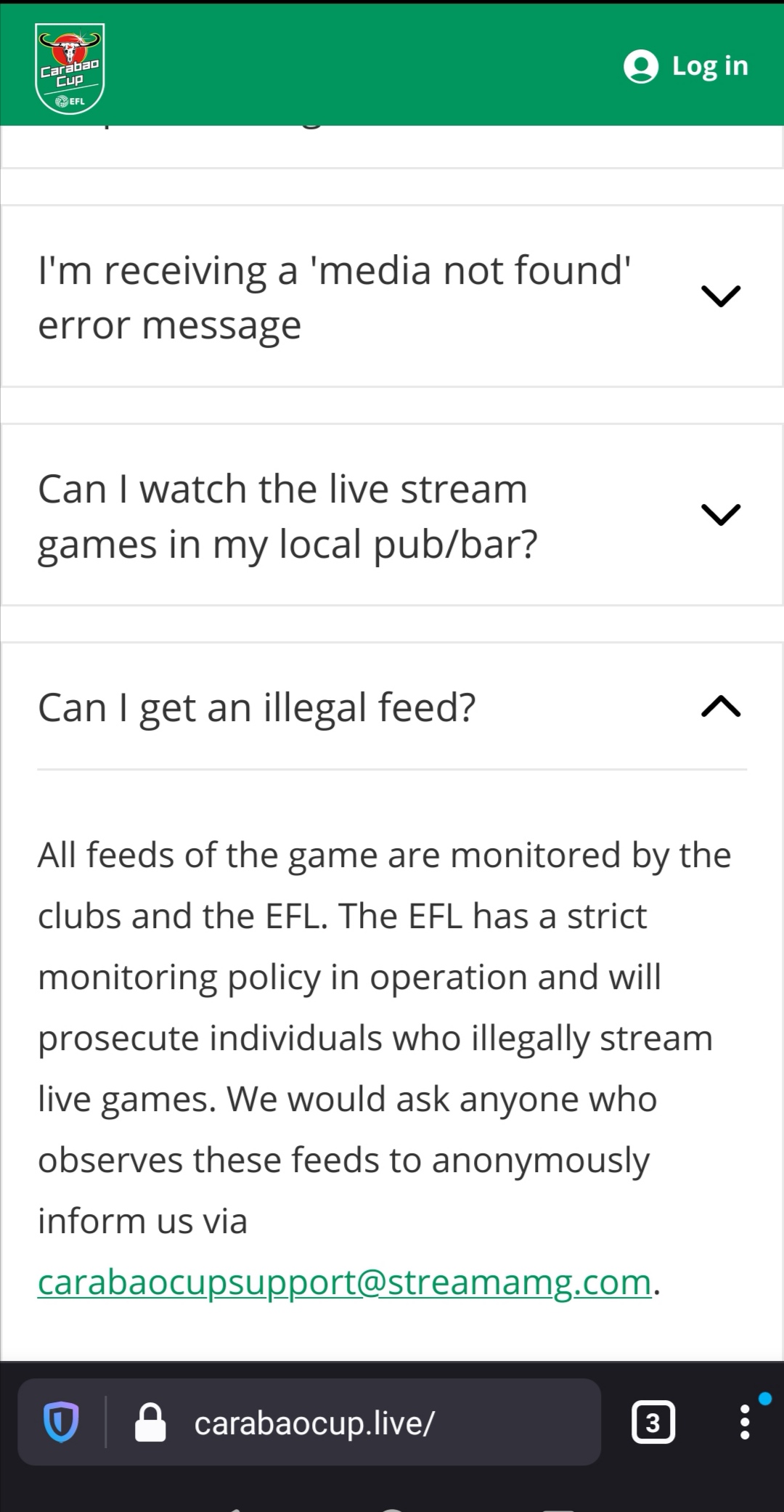Open the browser tab switcher showing 3
This screenshot has height=1512, width=784.
pyautogui.click(x=653, y=1422)
